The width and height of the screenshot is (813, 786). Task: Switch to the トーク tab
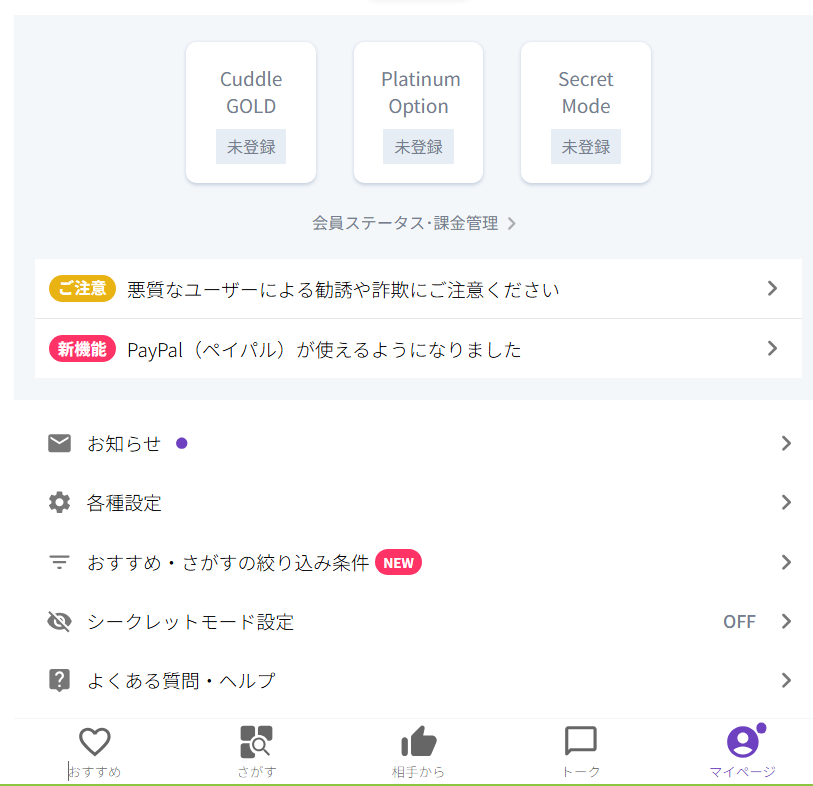(581, 752)
